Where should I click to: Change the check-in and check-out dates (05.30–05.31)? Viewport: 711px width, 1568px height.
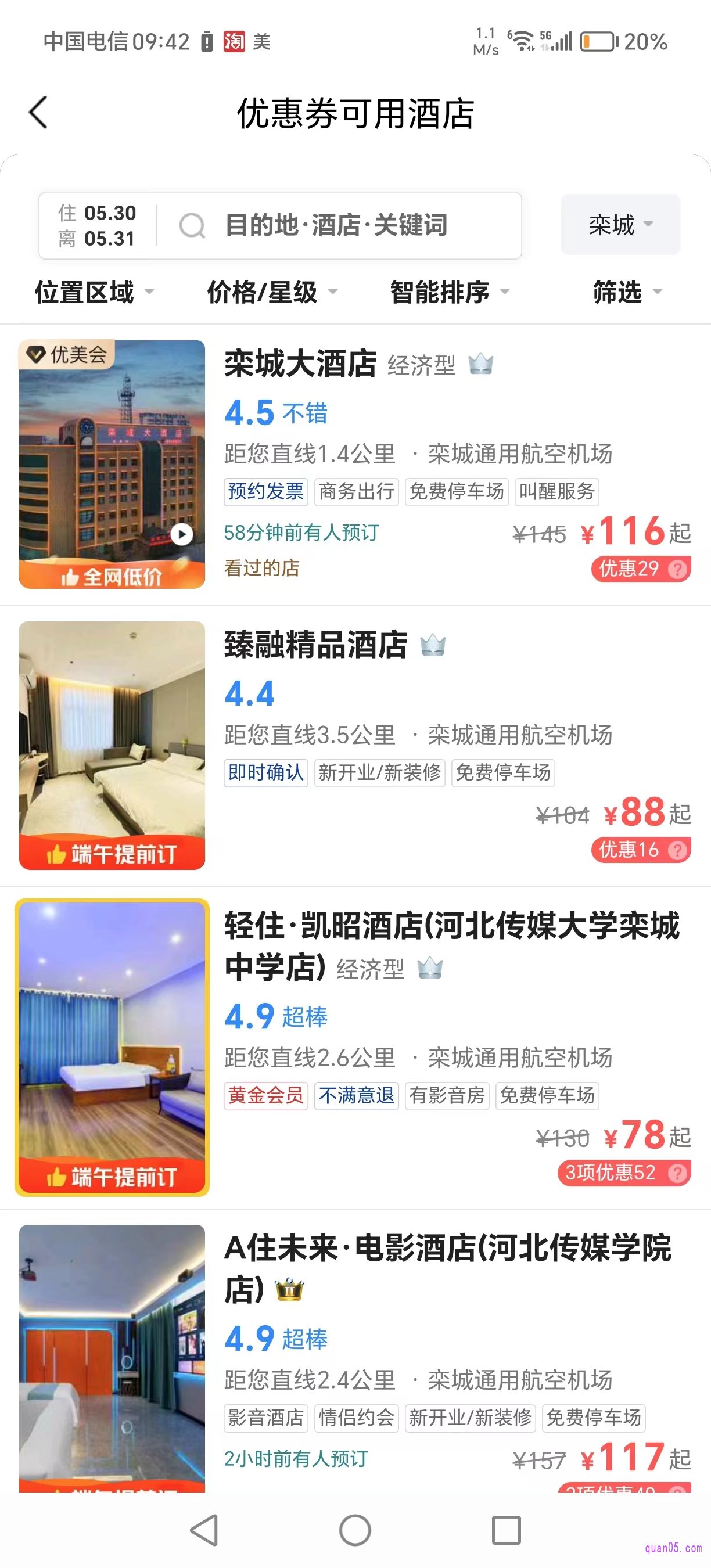point(98,226)
